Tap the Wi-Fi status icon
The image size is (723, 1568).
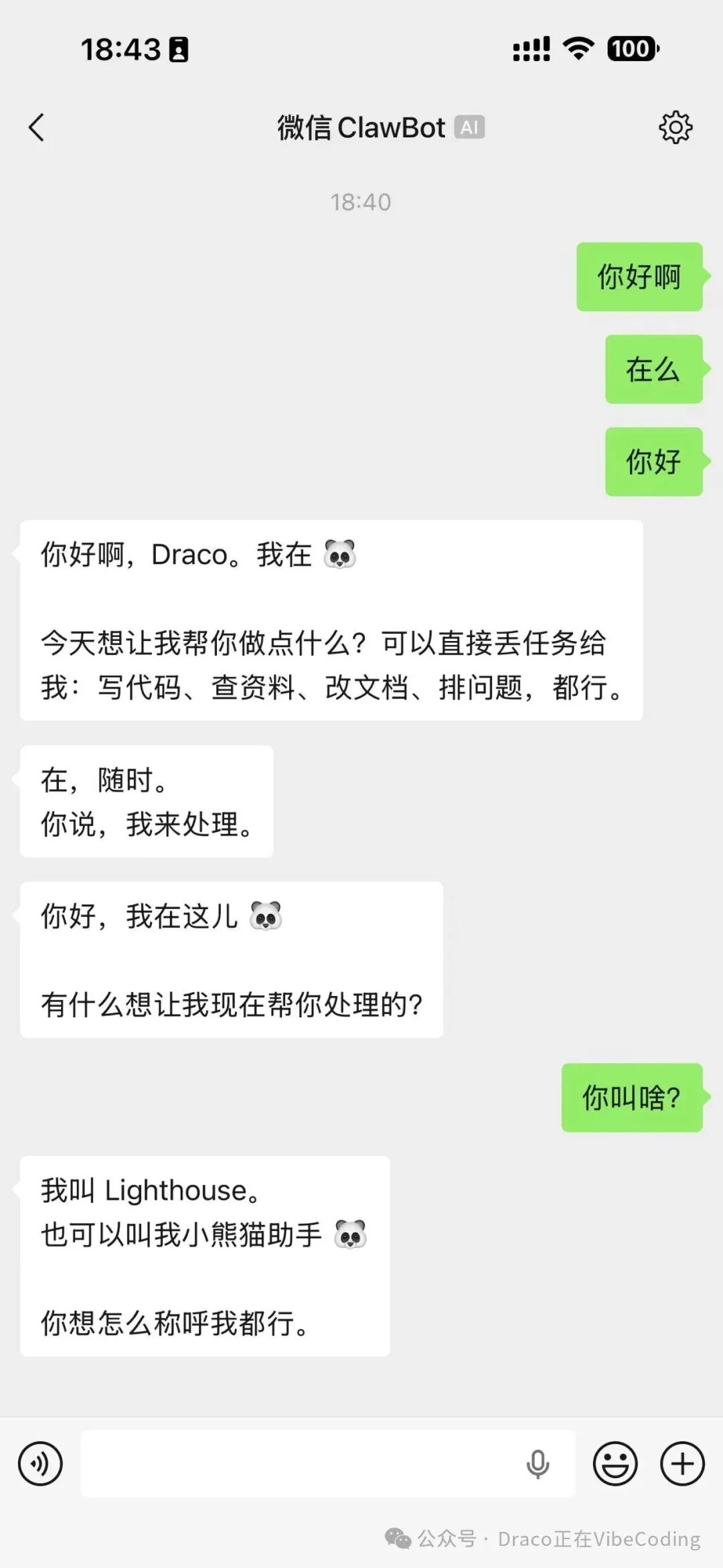[577, 49]
